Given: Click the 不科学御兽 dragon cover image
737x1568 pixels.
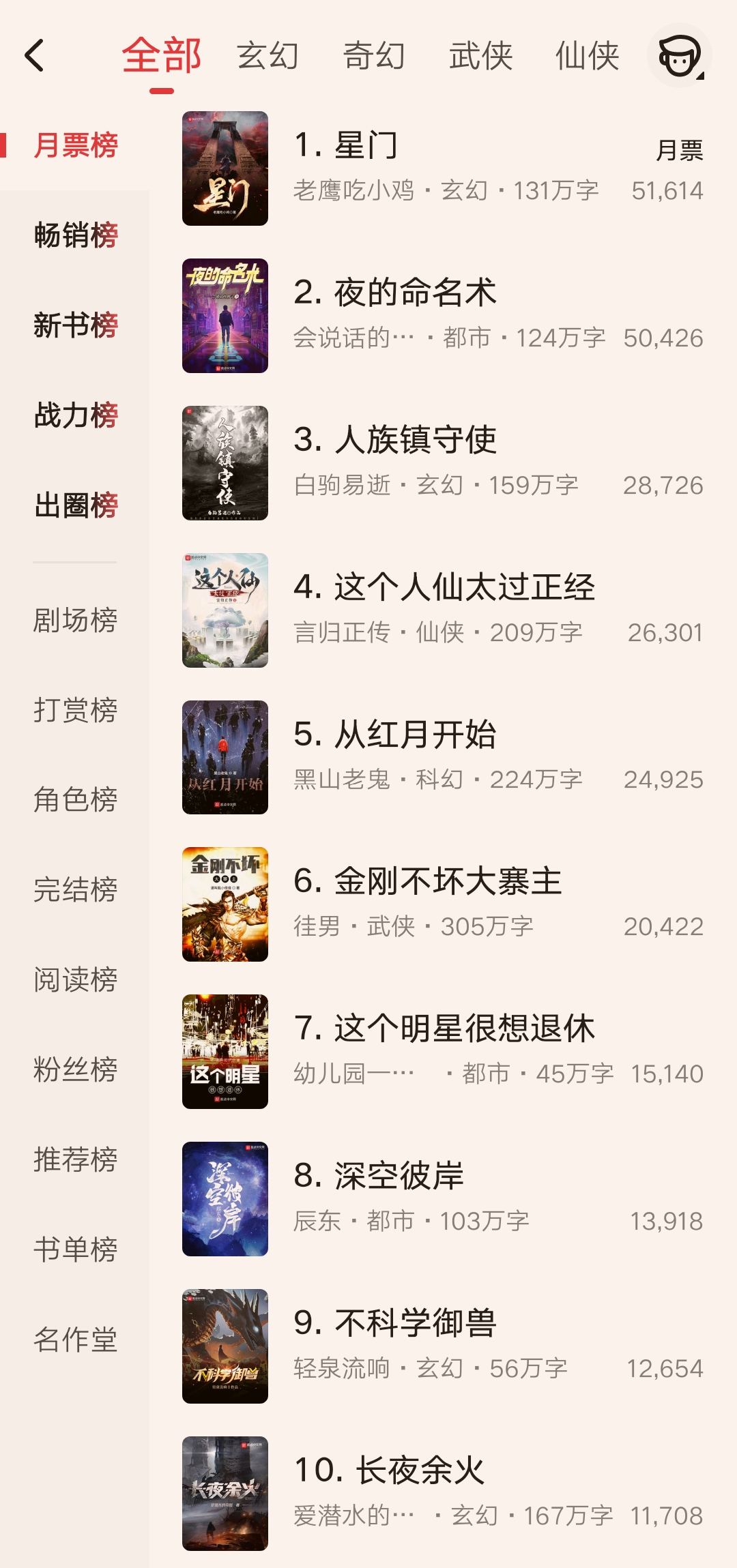Looking at the screenshot, I should (x=224, y=1350).
